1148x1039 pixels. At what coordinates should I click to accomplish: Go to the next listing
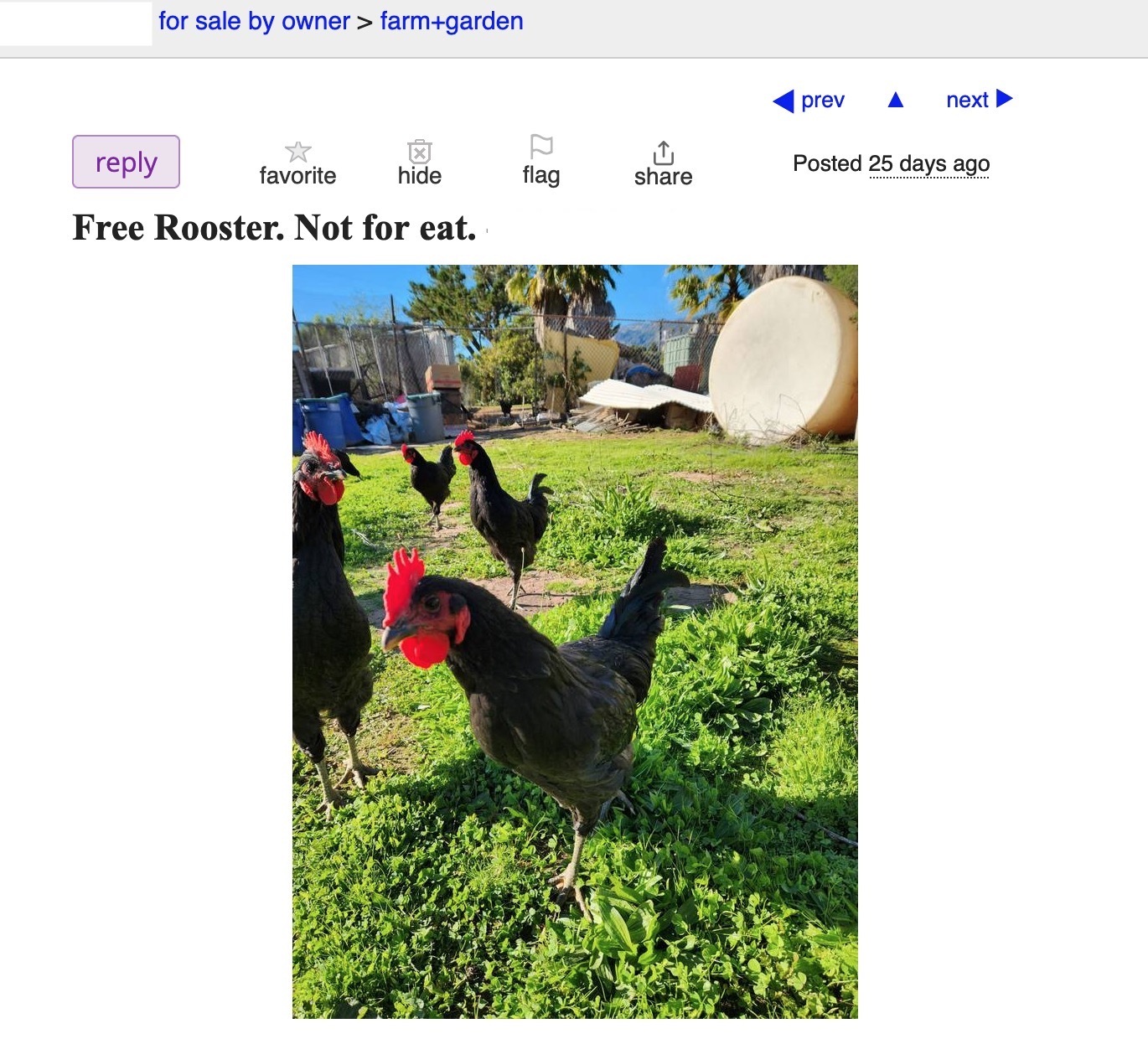click(979, 100)
